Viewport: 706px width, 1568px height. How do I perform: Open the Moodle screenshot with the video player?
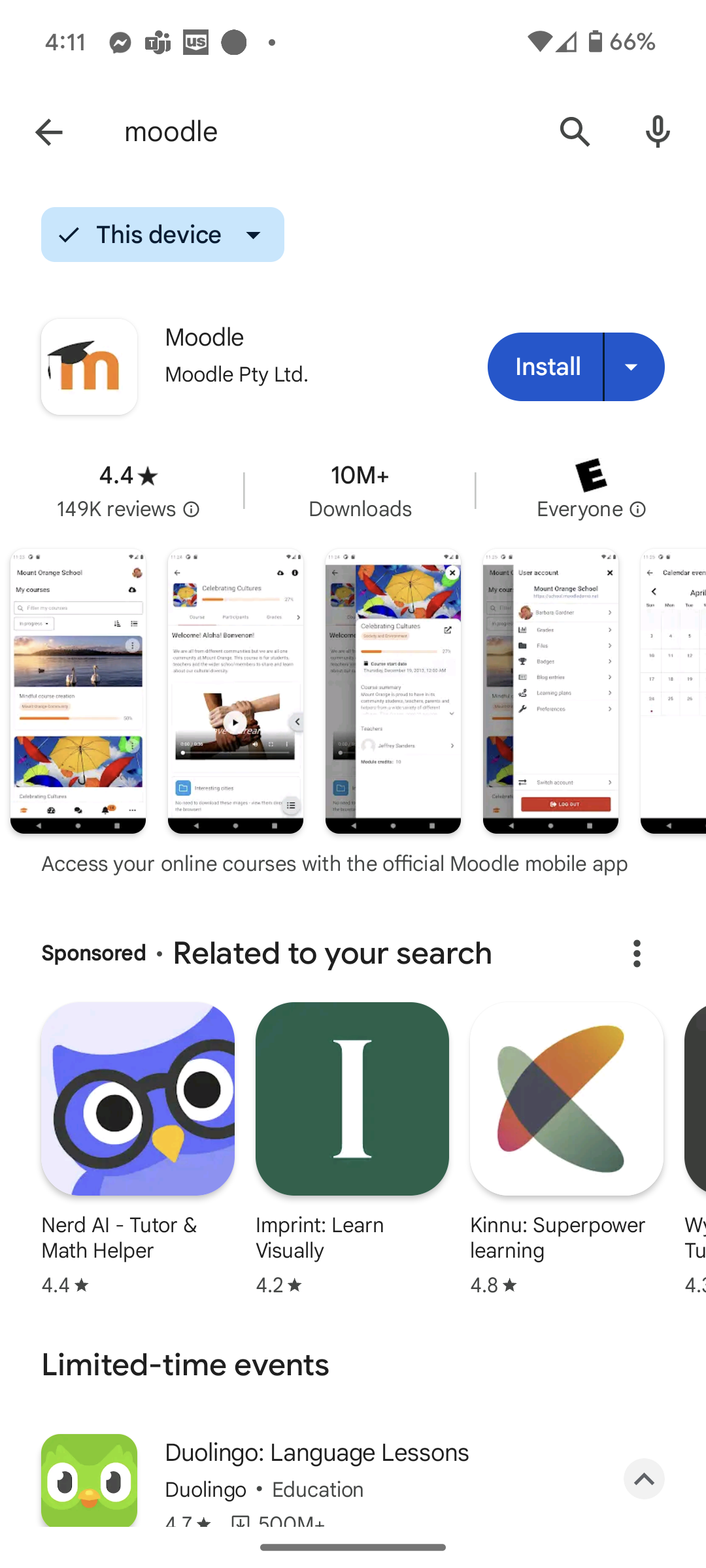pos(235,691)
